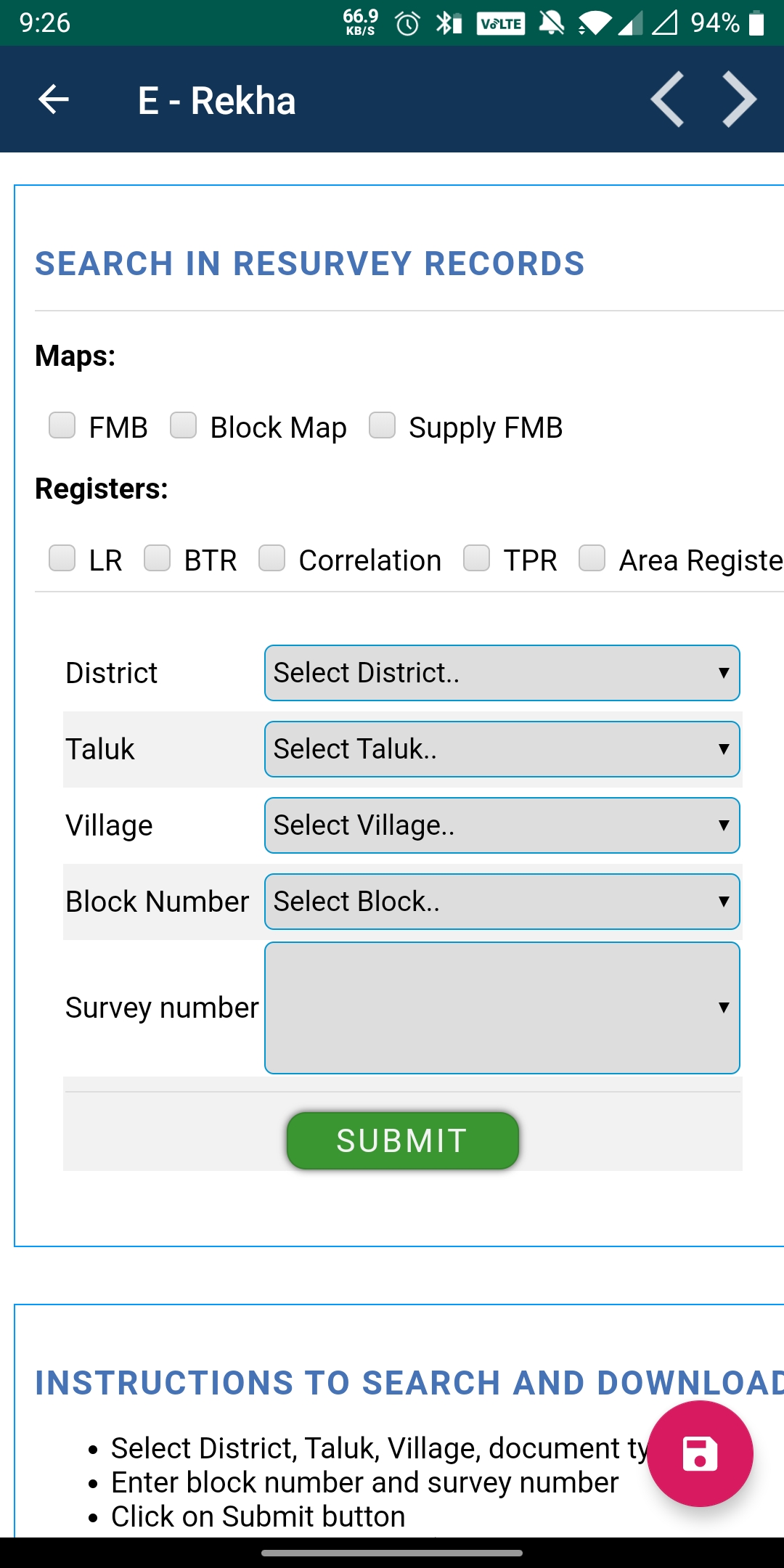784x1568 pixels.
Task: Tap the green SUBMIT button
Action: coord(403,1140)
